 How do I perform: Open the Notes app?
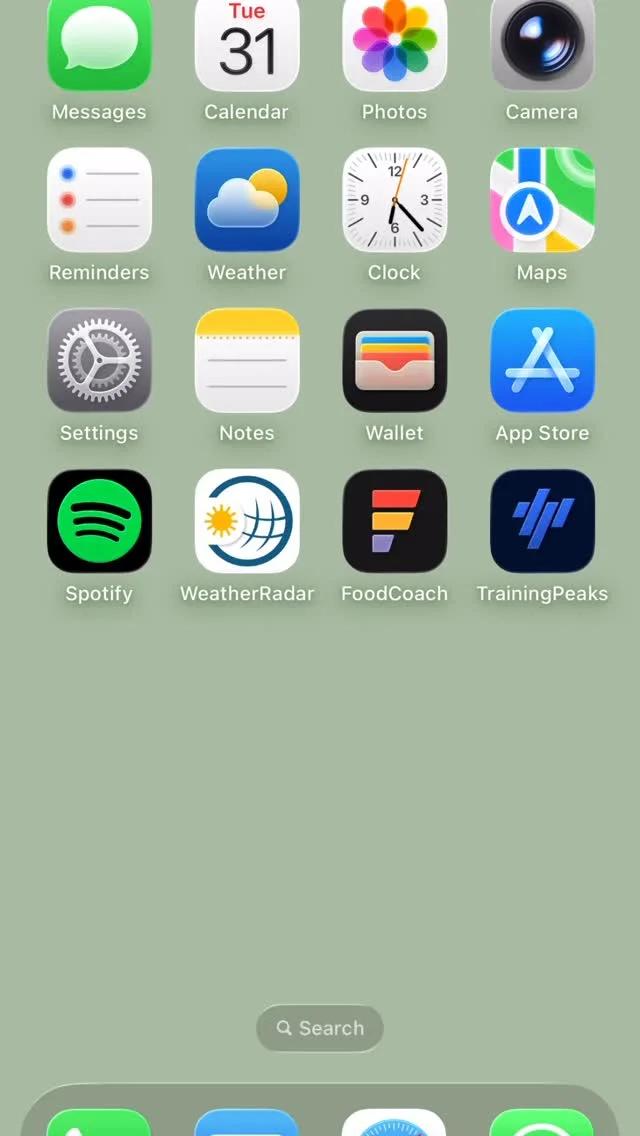[247, 360]
